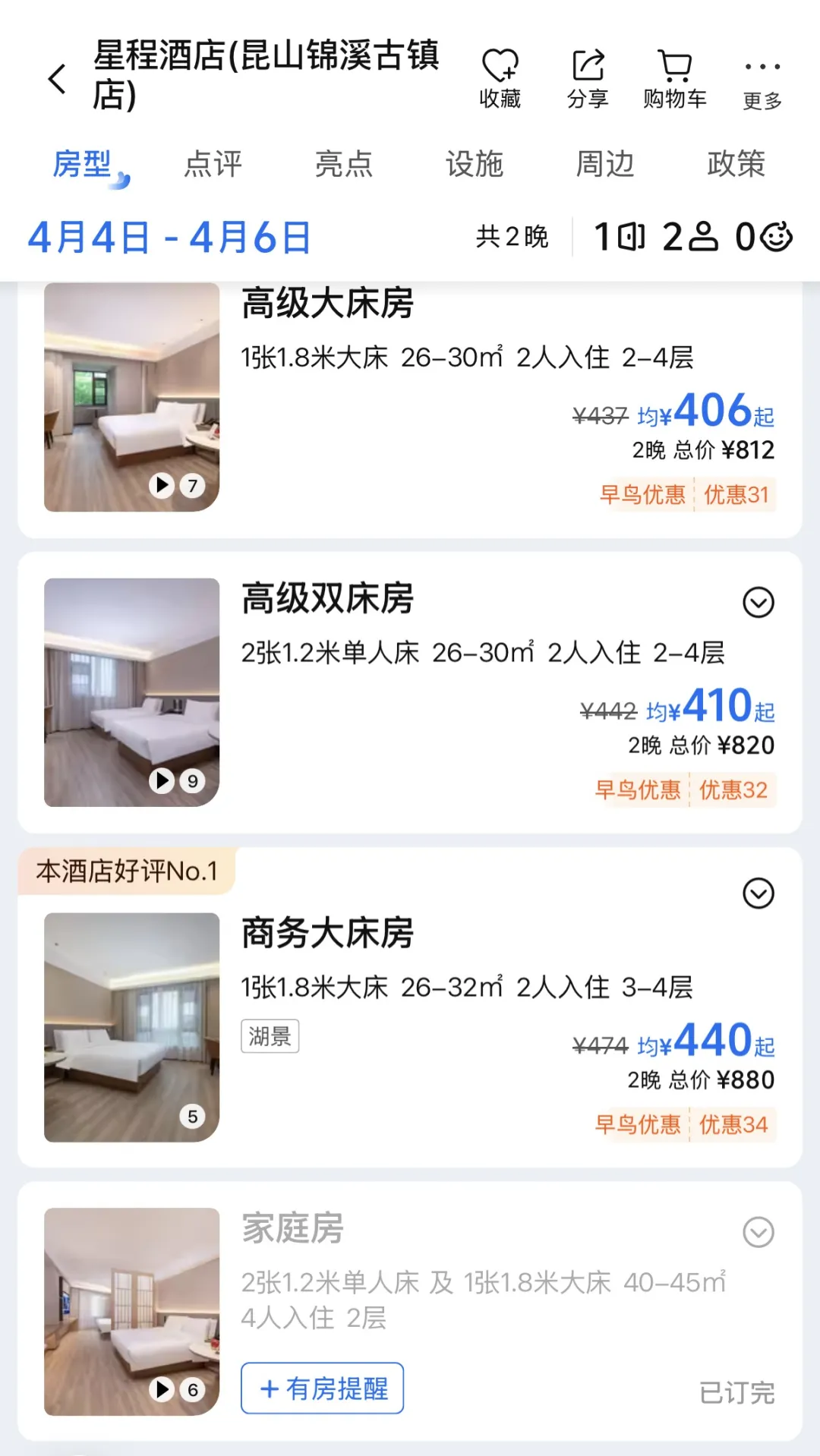Screen dimensions: 820x1456
Task: Open the 更多 overflow menu
Action: click(762, 79)
